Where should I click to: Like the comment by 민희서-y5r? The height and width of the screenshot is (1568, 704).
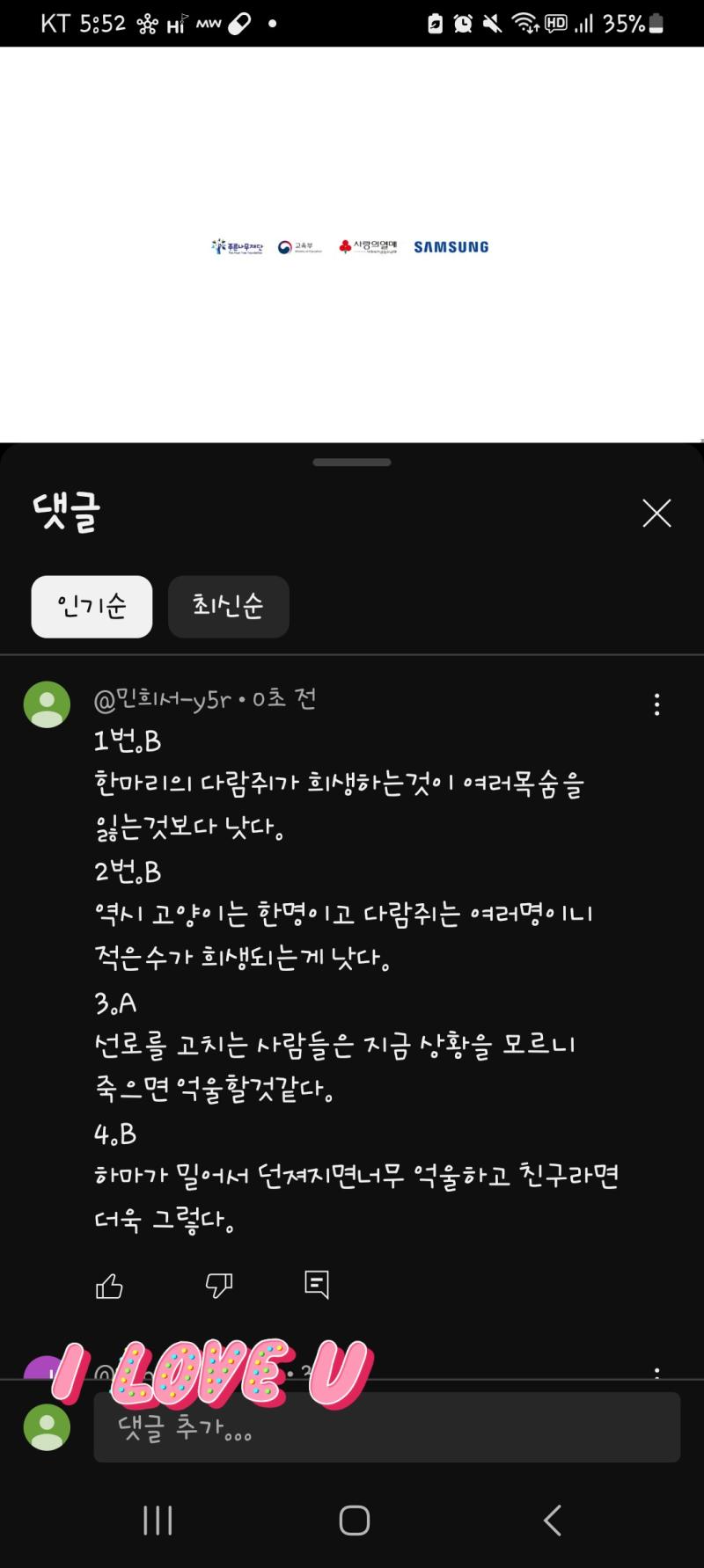[109, 1286]
